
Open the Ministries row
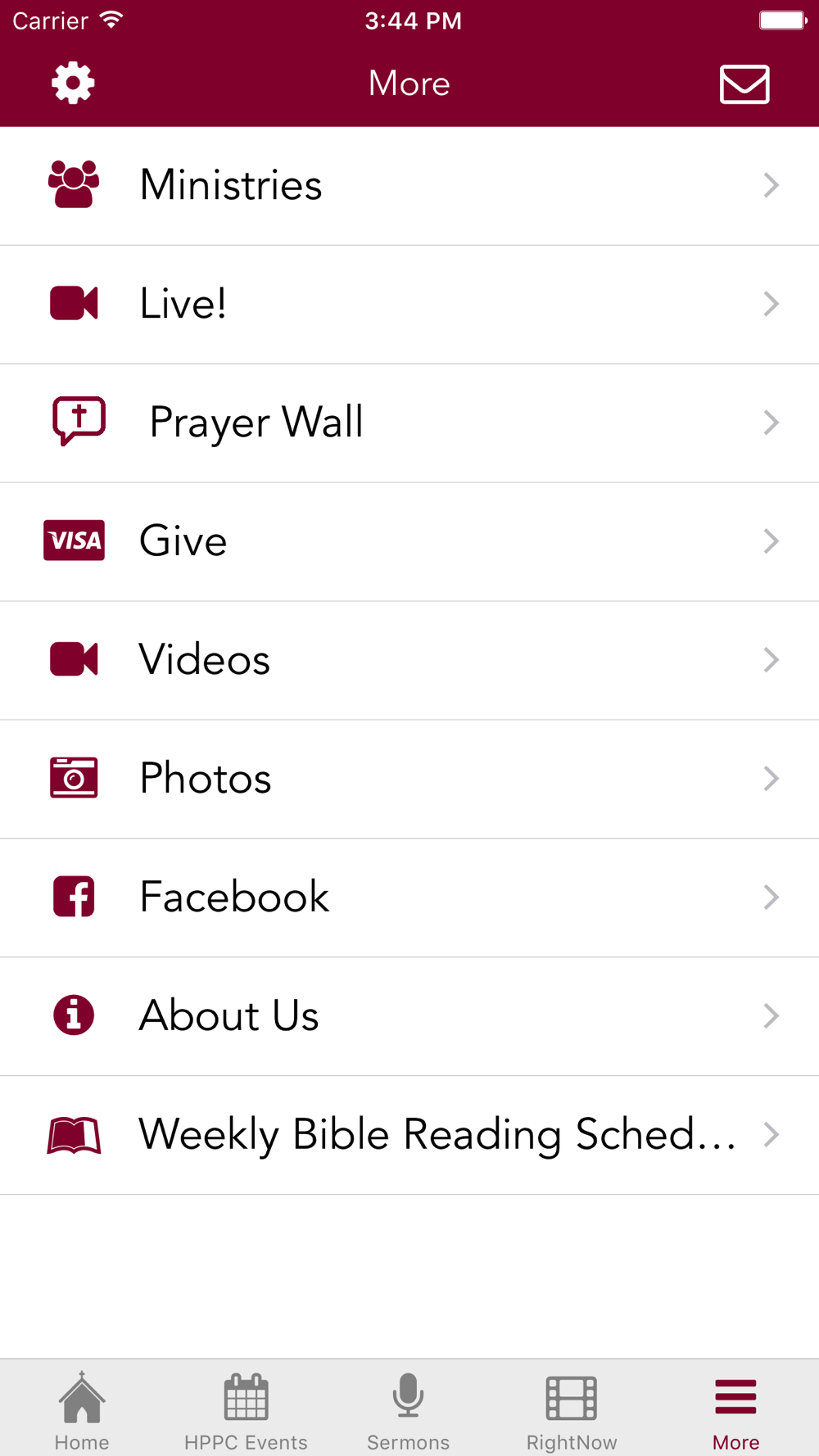(x=409, y=185)
